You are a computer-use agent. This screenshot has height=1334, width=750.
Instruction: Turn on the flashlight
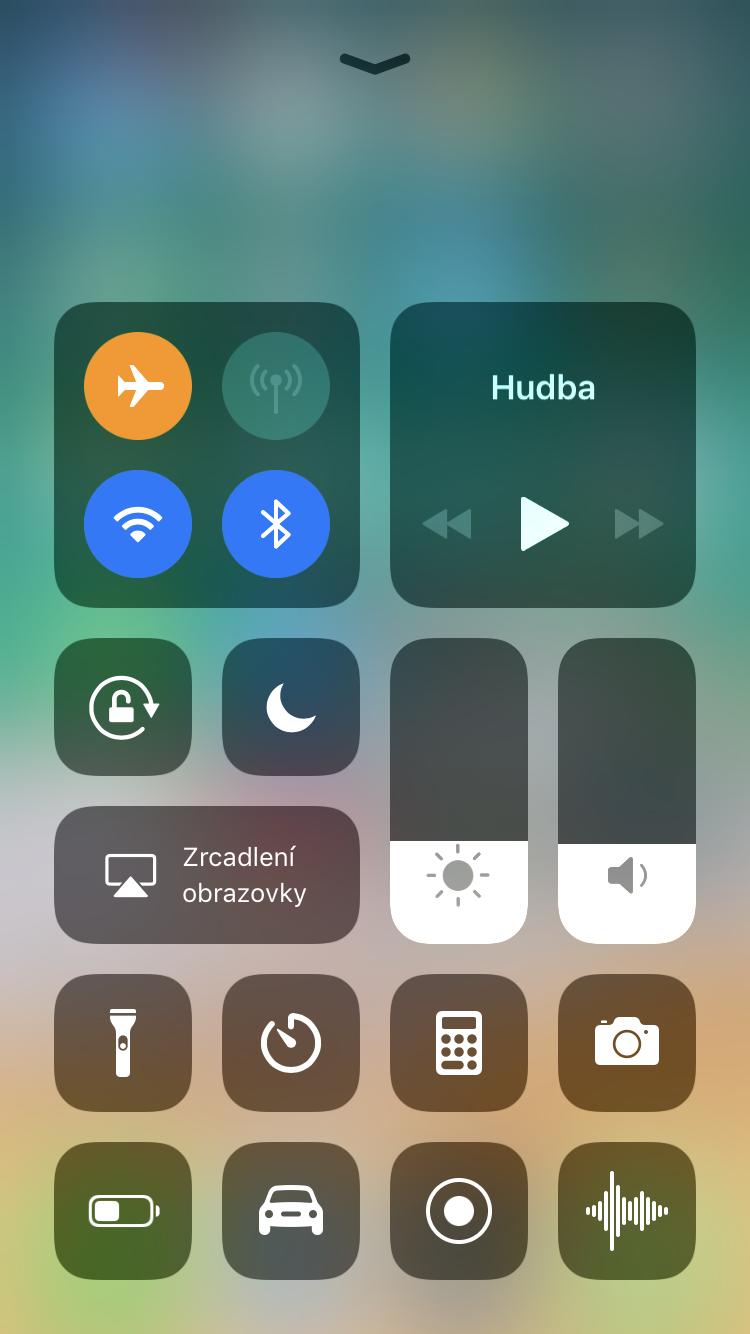coord(123,1043)
